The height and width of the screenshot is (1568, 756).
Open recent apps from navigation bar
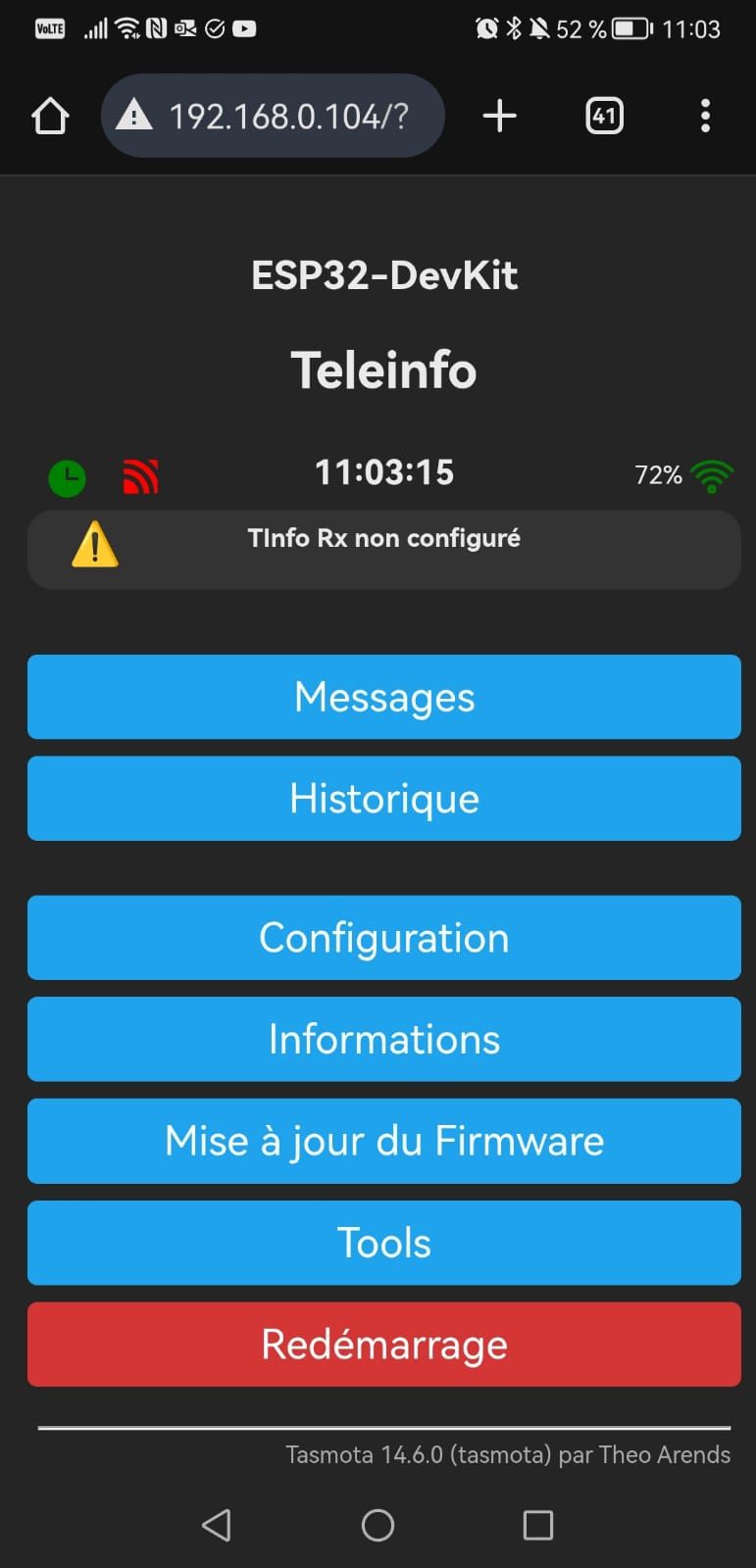point(537,1525)
